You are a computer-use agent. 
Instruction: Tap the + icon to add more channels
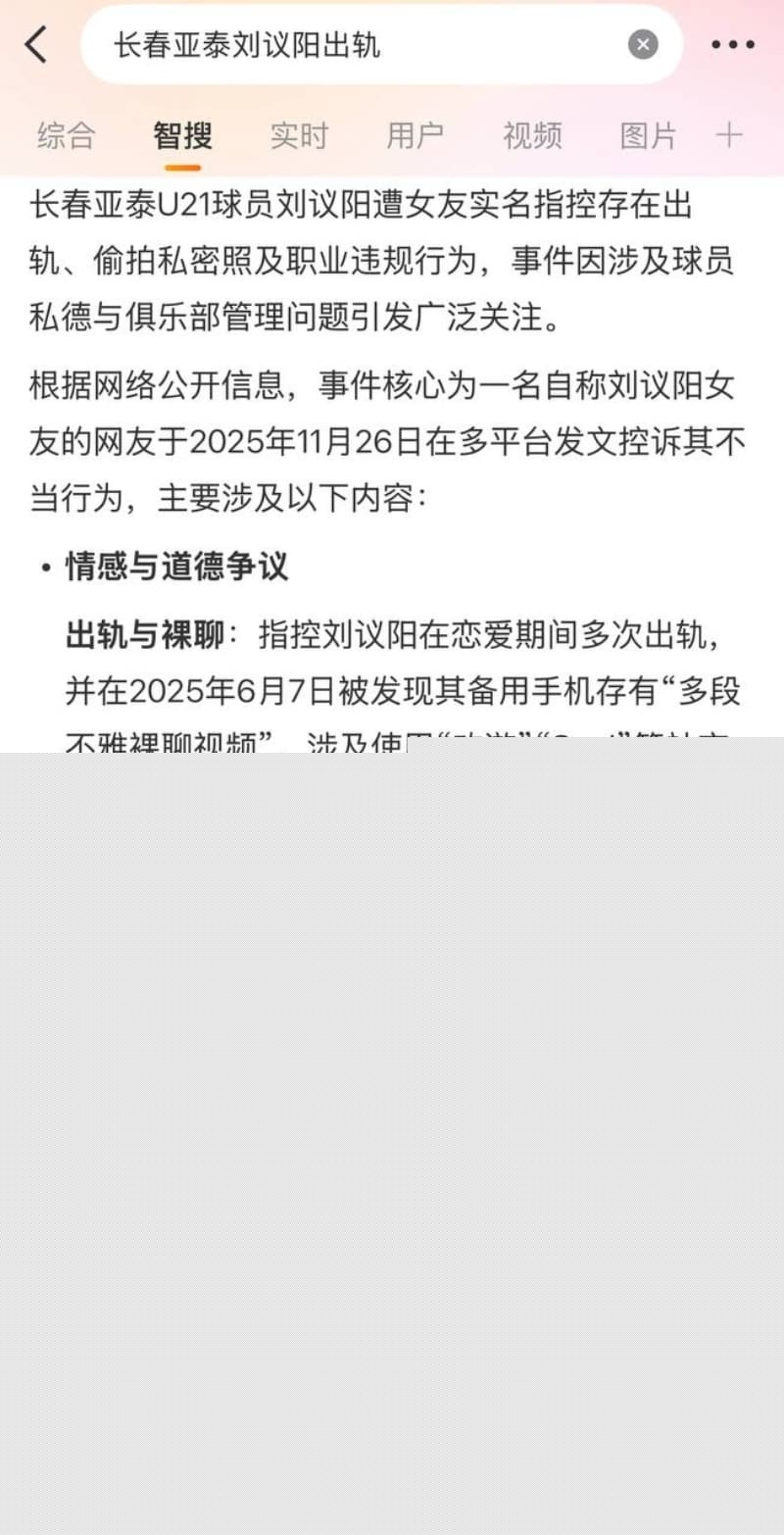pyautogui.click(x=731, y=136)
